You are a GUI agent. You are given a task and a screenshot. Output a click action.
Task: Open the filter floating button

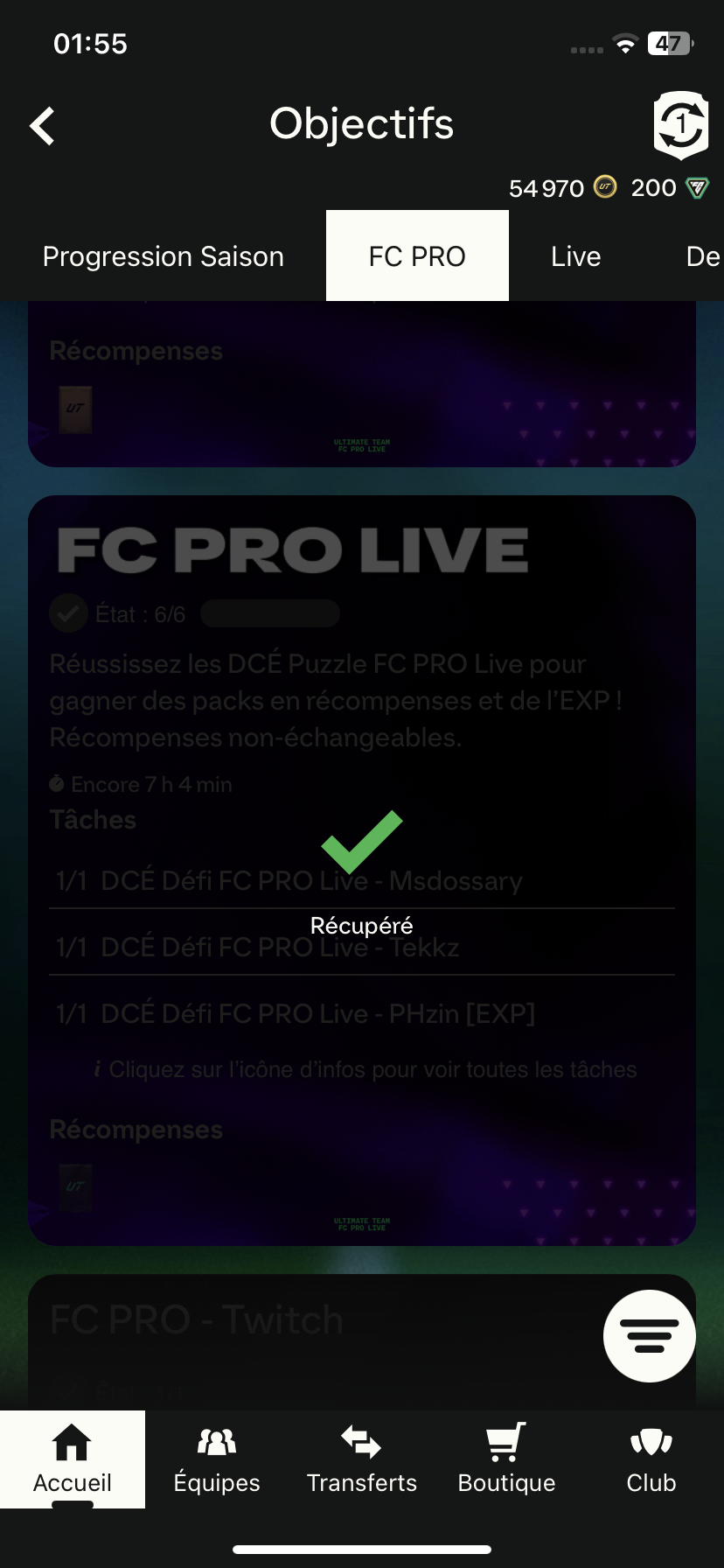tap(649, 1335)
